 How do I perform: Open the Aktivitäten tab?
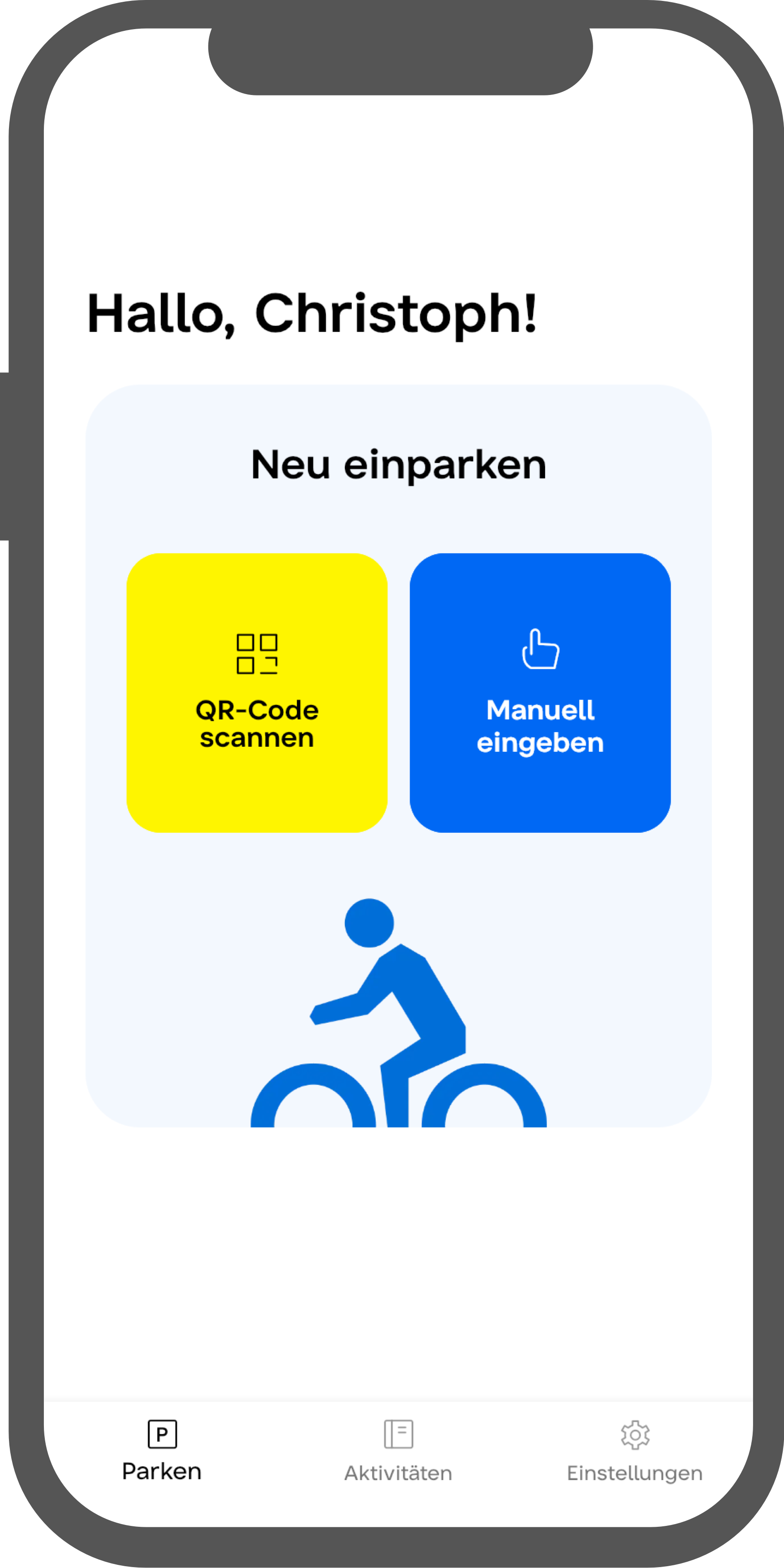coord(398,1451)
